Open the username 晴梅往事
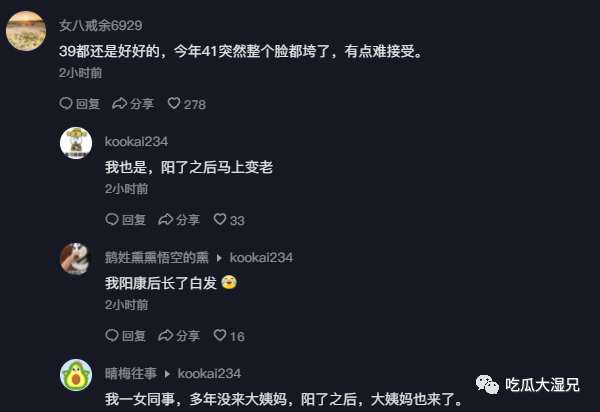 click(x=131, y=374)
